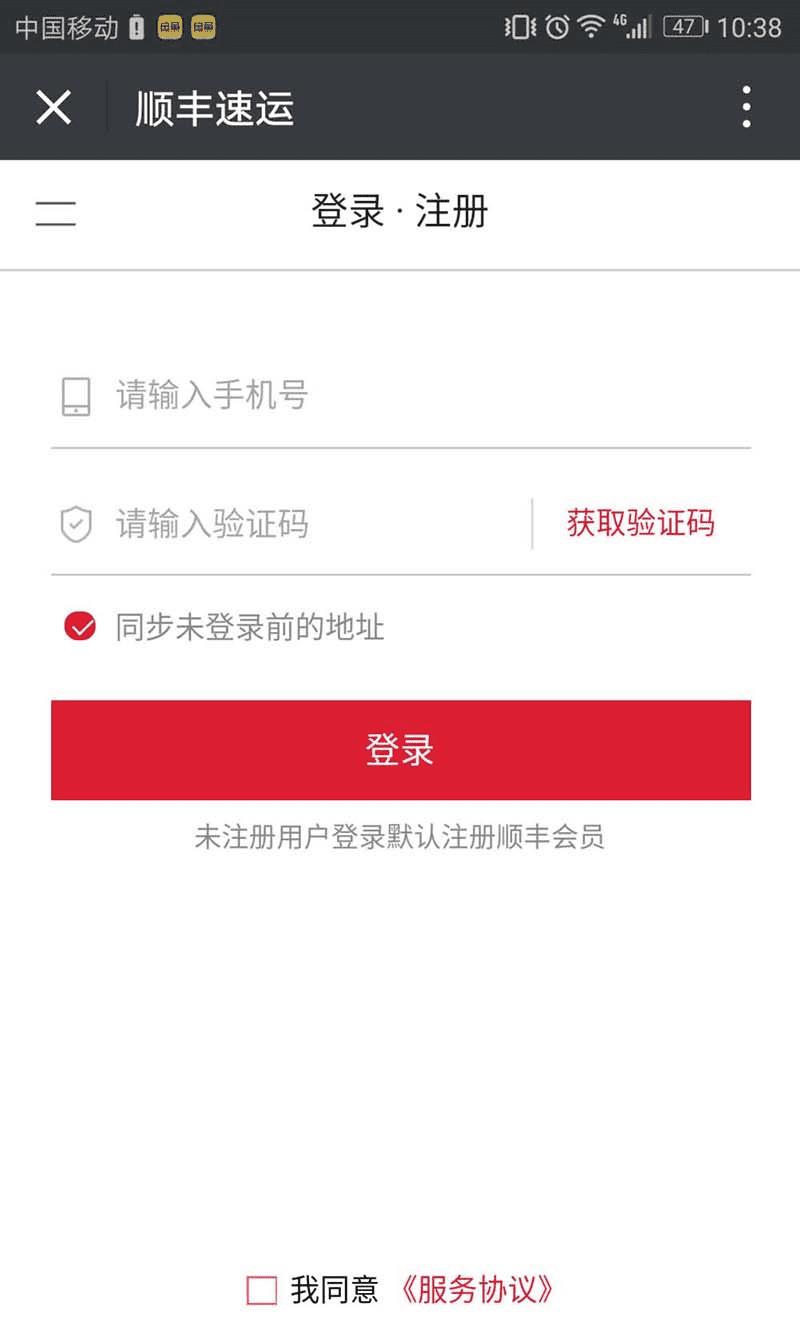Check the 我同意 agreement box

(262, 1290)
